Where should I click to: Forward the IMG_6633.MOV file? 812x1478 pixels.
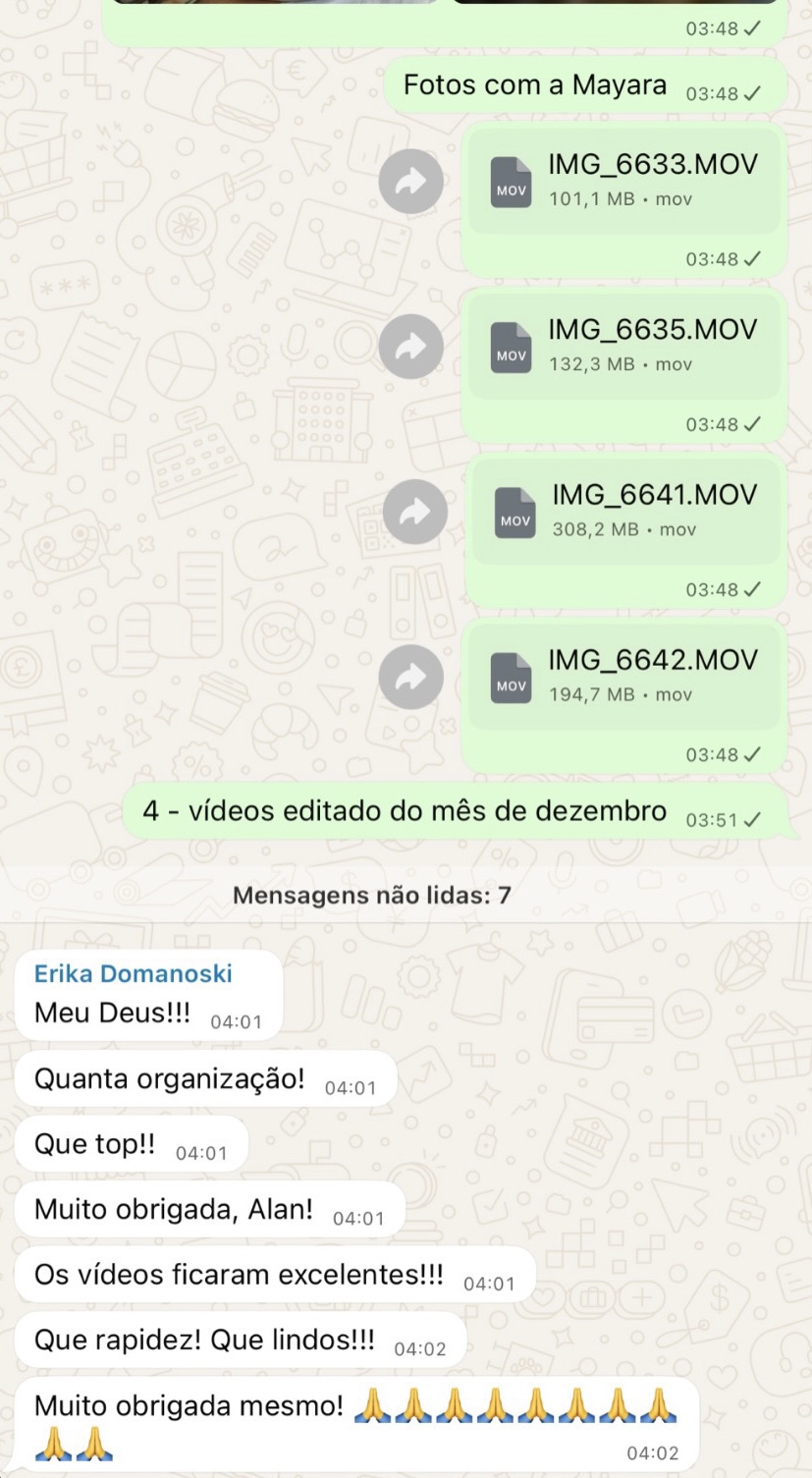pos(410,182)
